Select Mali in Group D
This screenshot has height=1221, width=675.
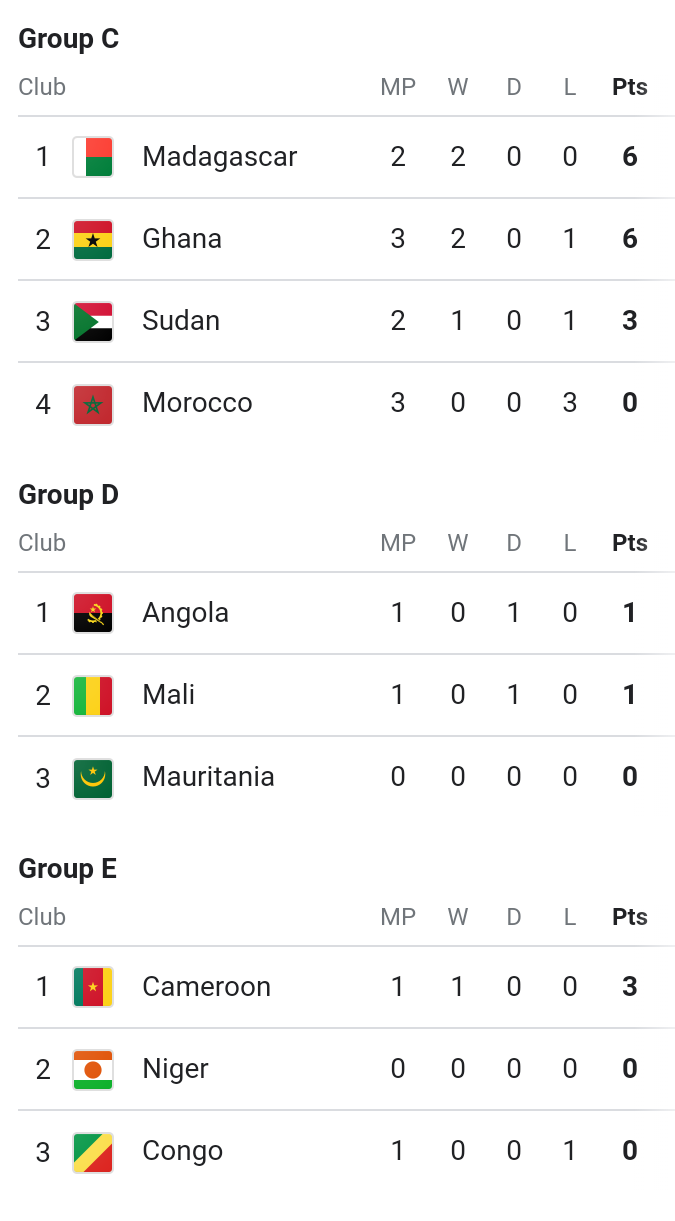(x=168, y=695)
